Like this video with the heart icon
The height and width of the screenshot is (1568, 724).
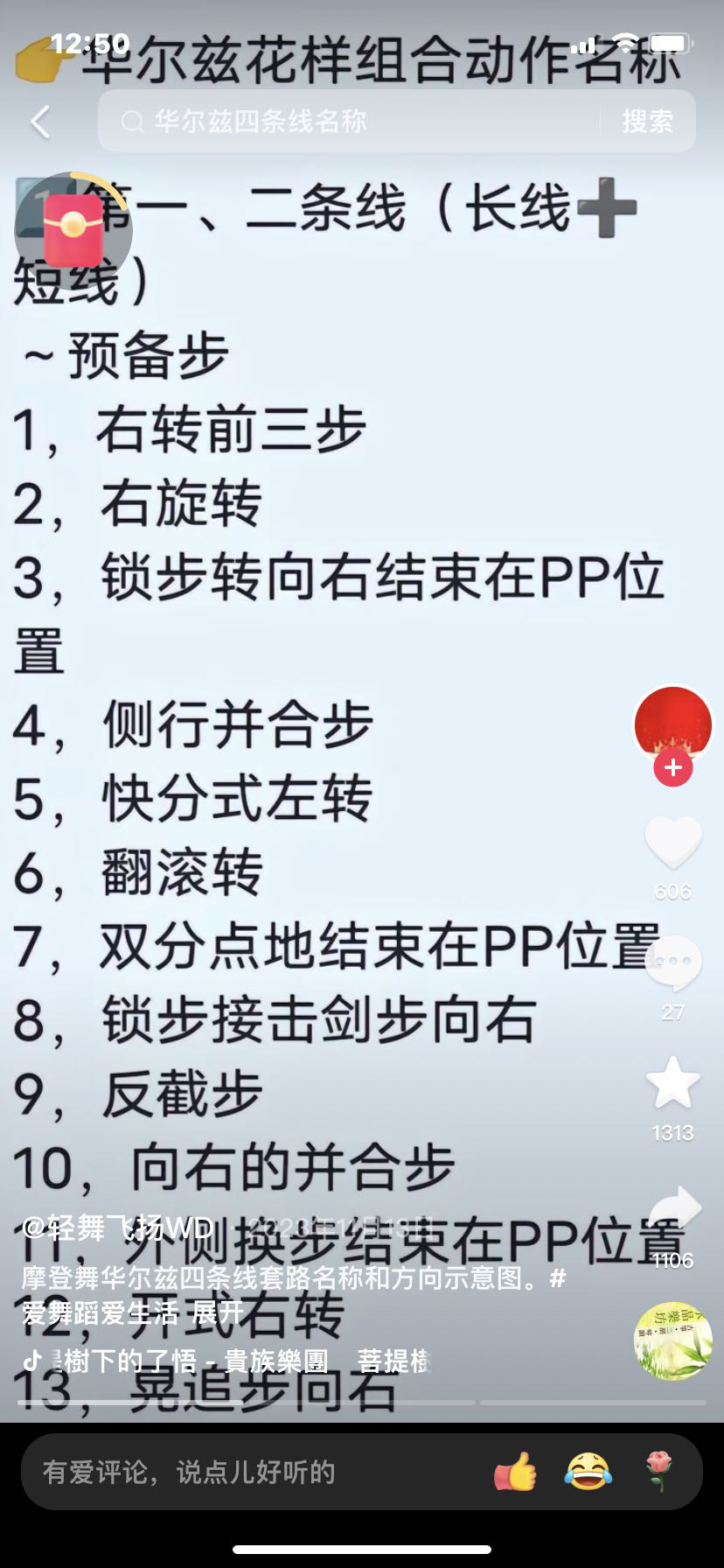coord(672,842)
